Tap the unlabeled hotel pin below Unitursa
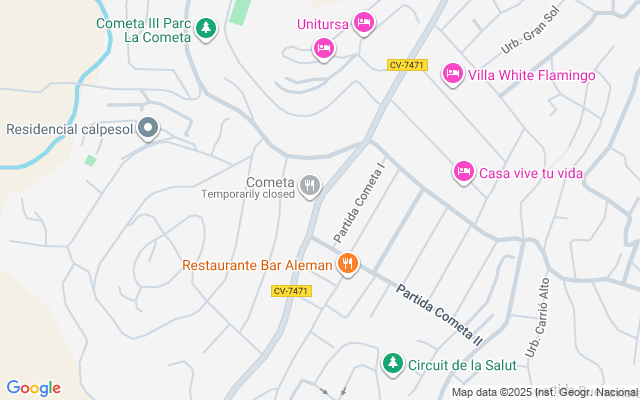The height and width of the screenshot is (400, 640). (324, 49)
